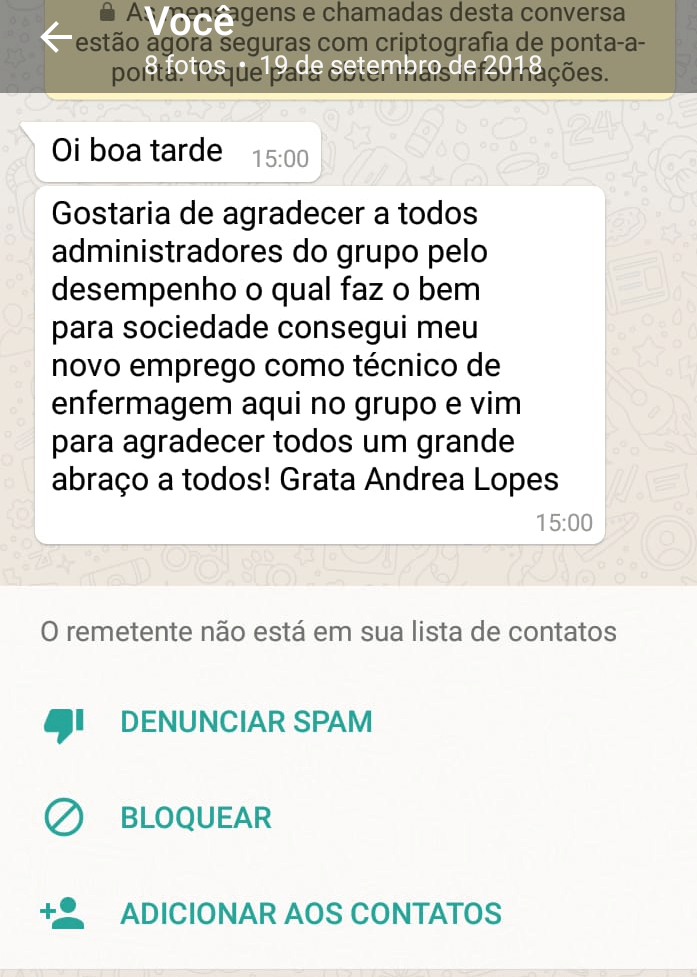Go back from the photo viewer
The image size is (697, 977).
56,37
